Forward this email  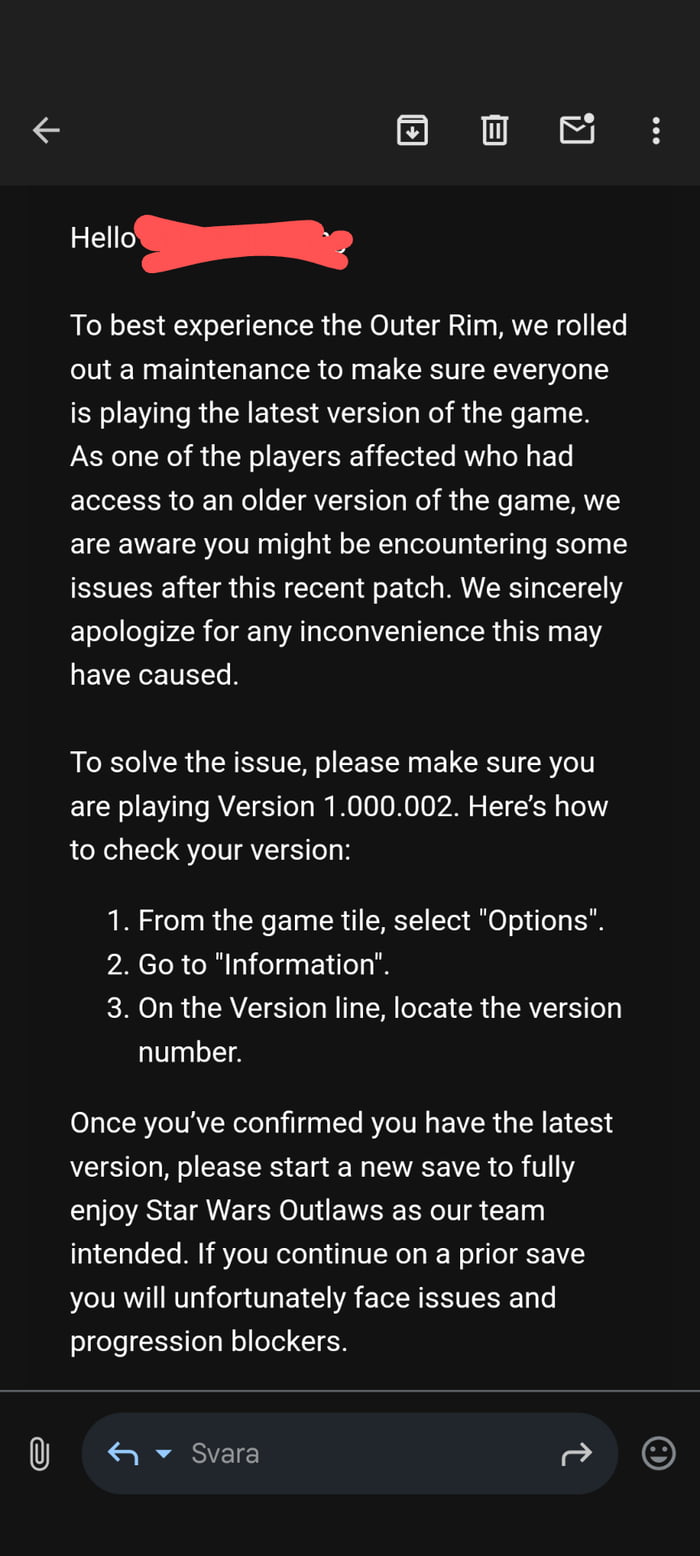pos(577,1453)
